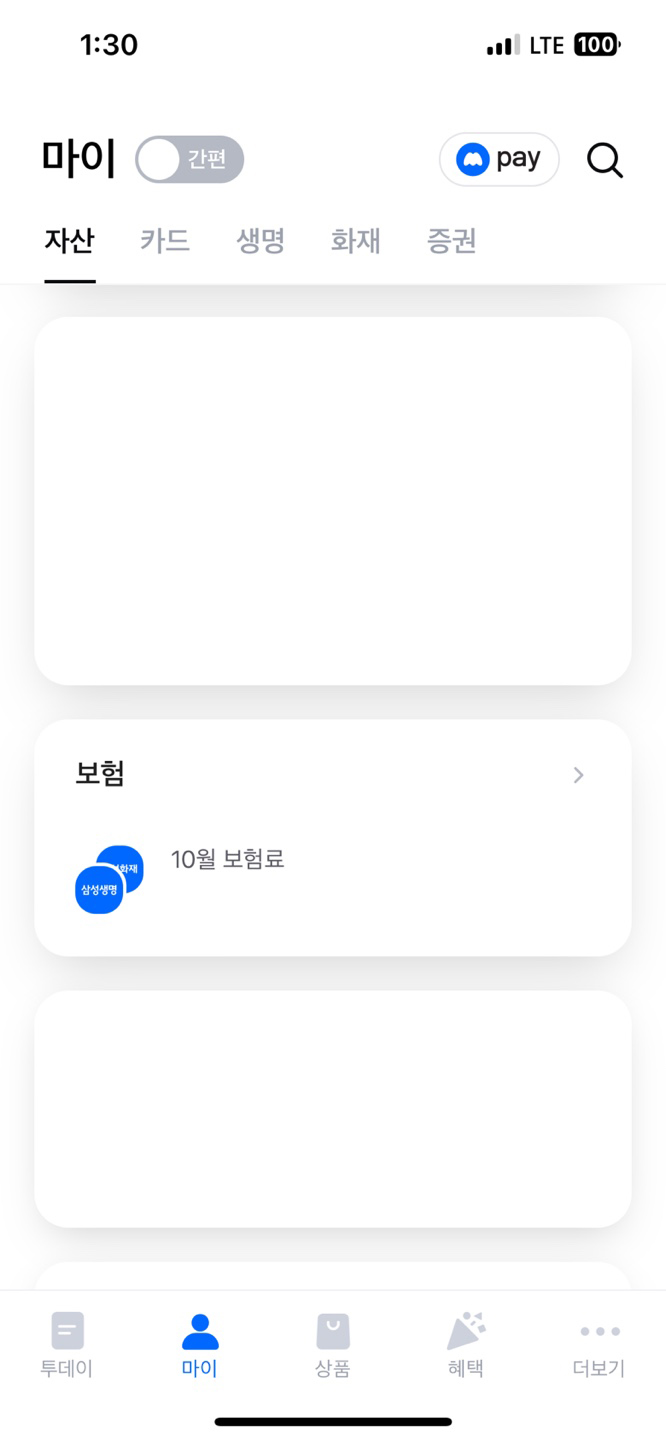The width and height of the screenshot is (666, 1440).
Task: Tap 마이 in bottom navigation
Action: (x=200, y=1346)
